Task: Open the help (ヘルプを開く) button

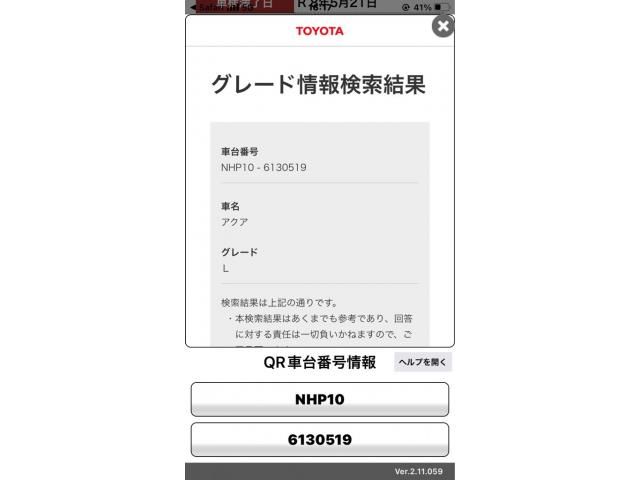Action: pyautogui.click(x=422, y=362)
